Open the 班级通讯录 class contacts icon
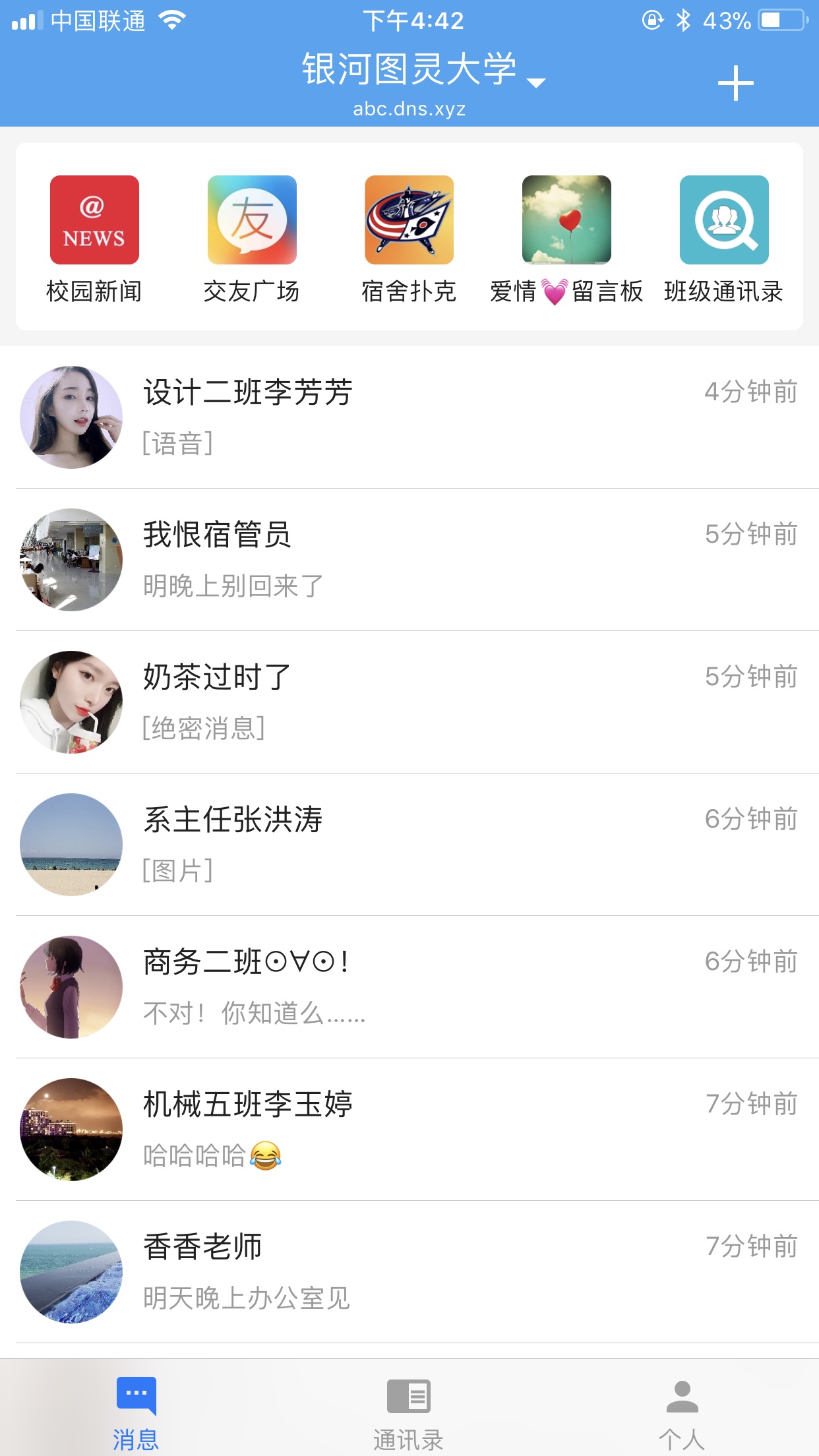819x1456 pixels. (723, 220)
